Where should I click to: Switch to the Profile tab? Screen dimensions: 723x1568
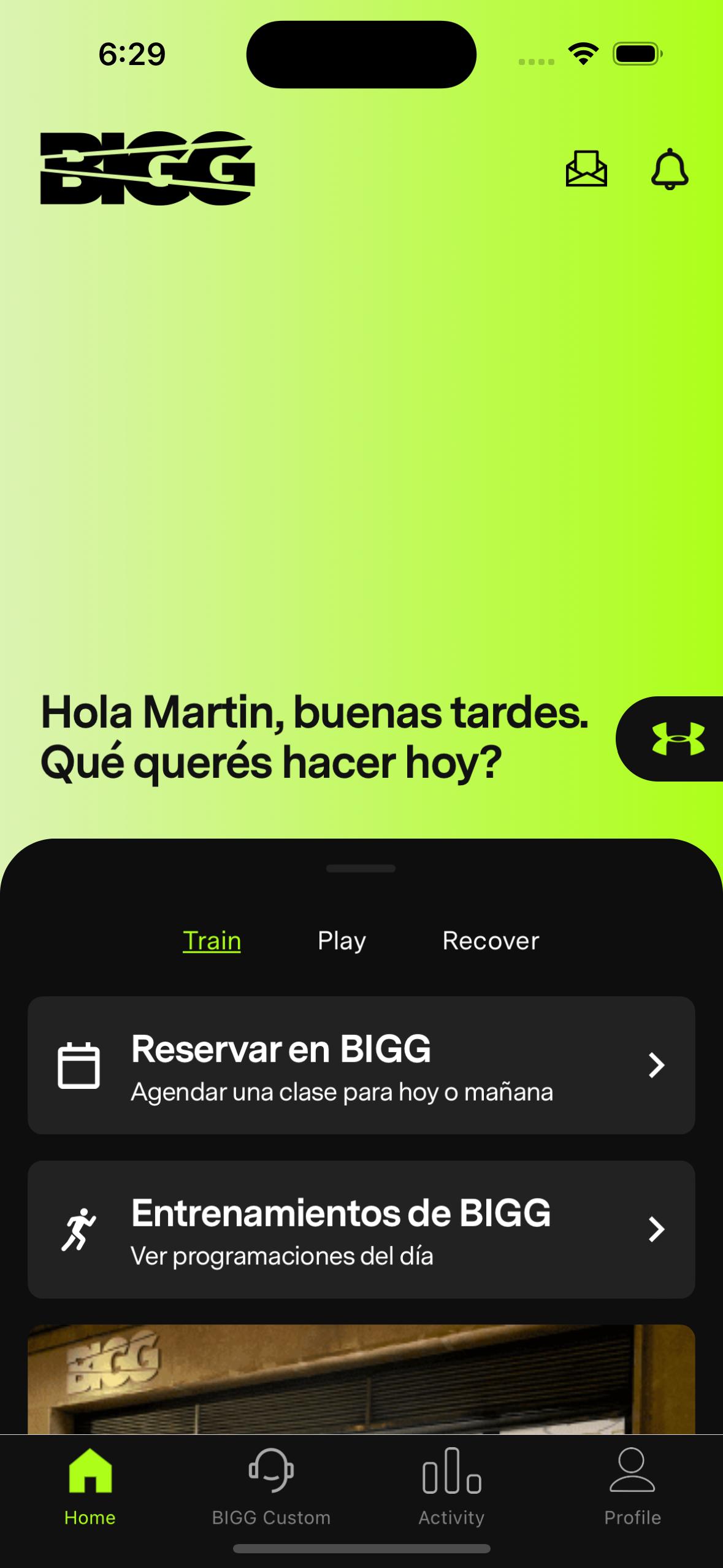click(x=632, y=1486)
